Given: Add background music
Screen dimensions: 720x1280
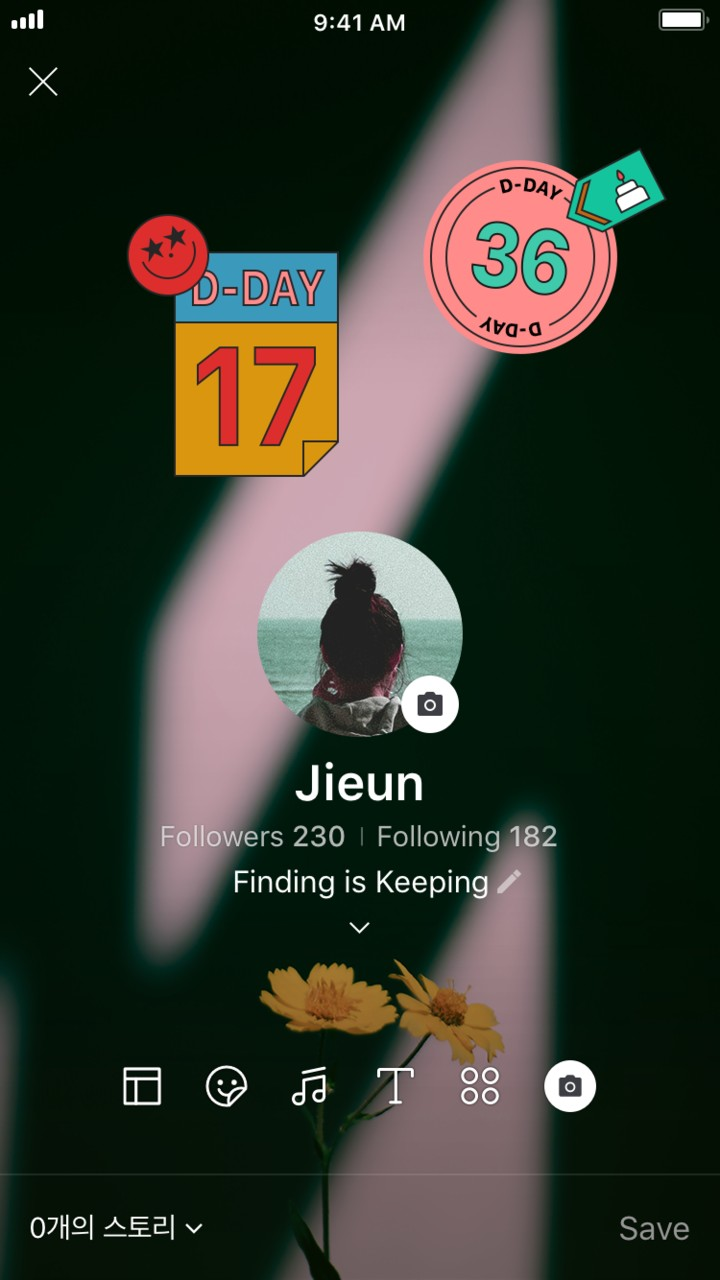Looking at the screenshot, I should coord(310,1086).
